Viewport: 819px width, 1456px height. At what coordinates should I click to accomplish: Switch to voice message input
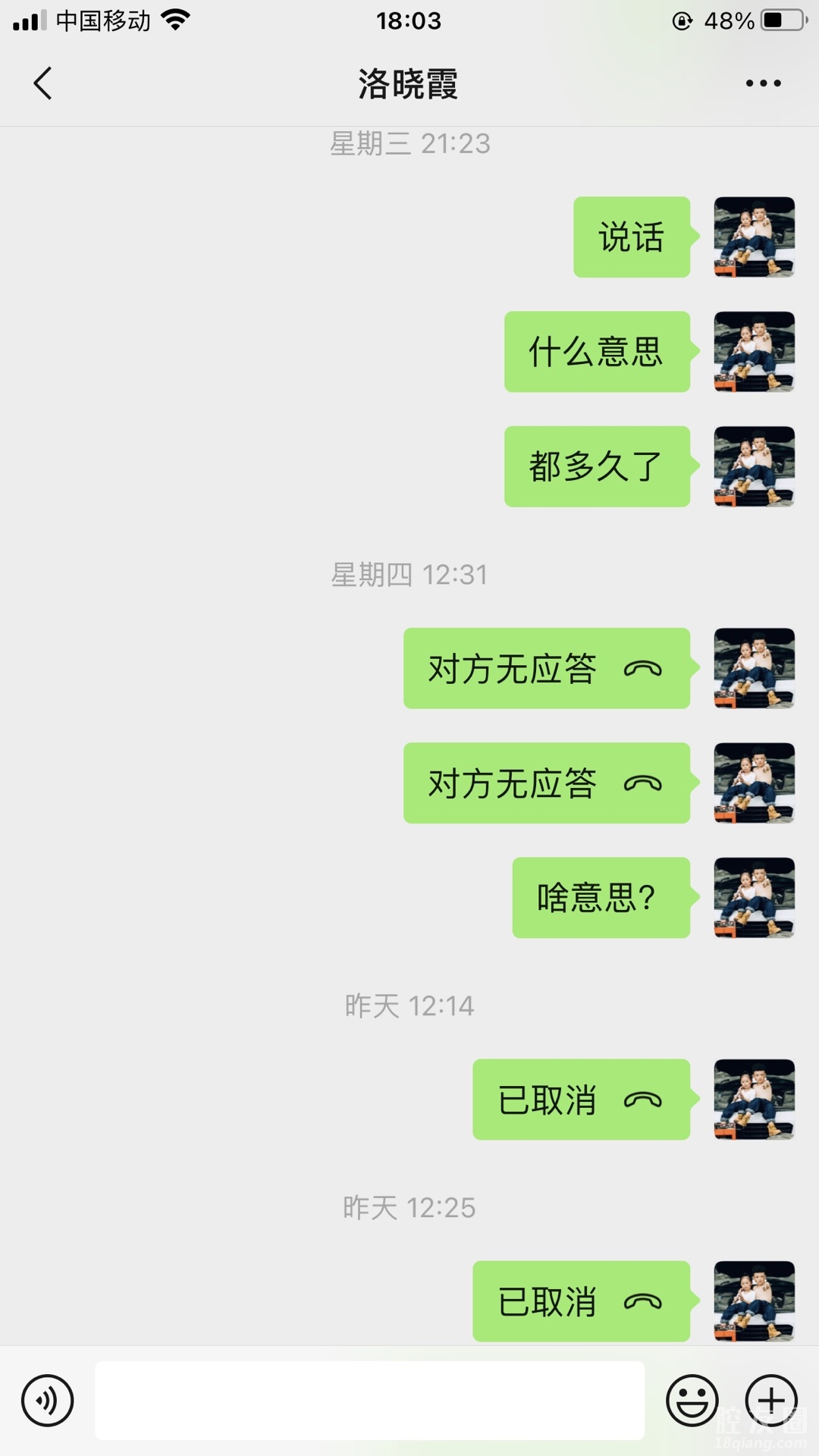48,1401
